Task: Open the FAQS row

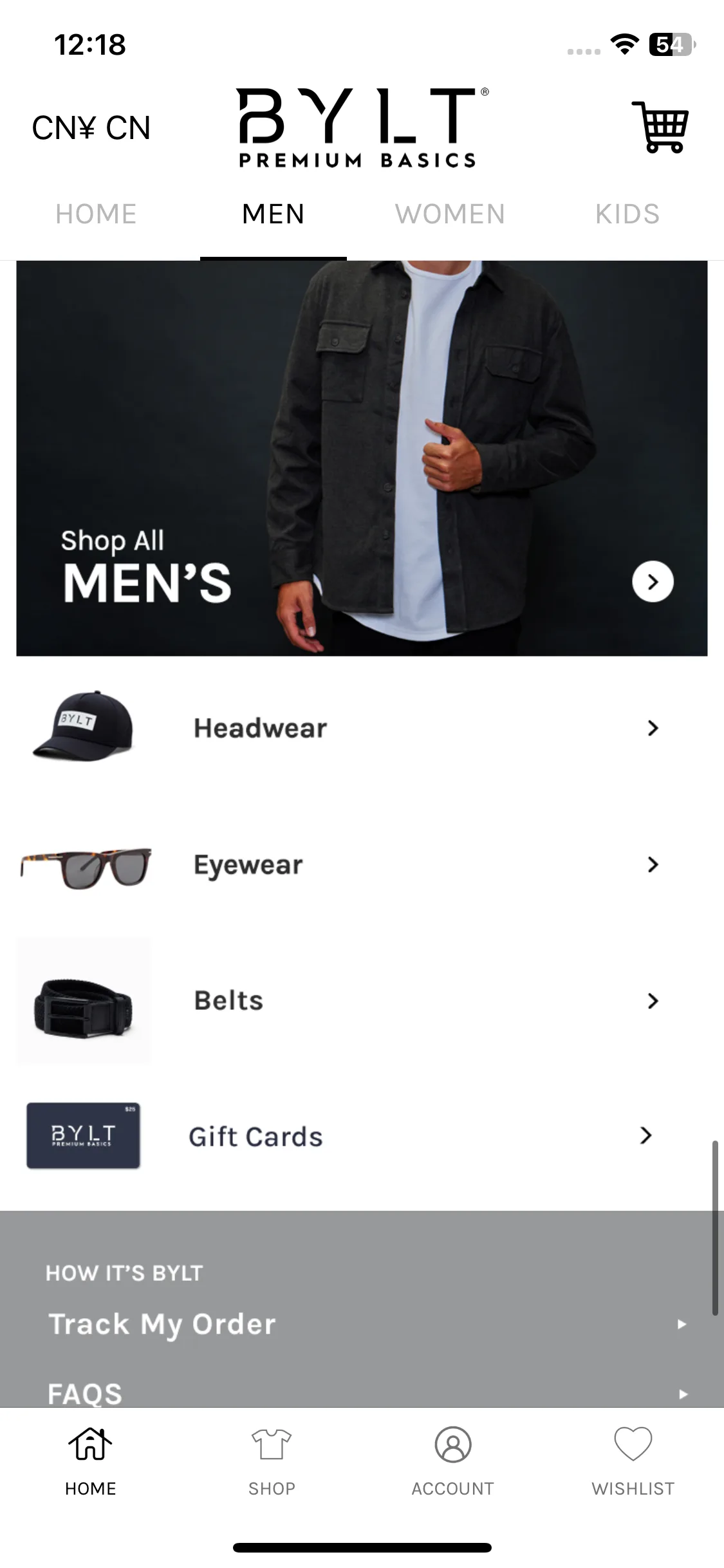Action: 362,1392
